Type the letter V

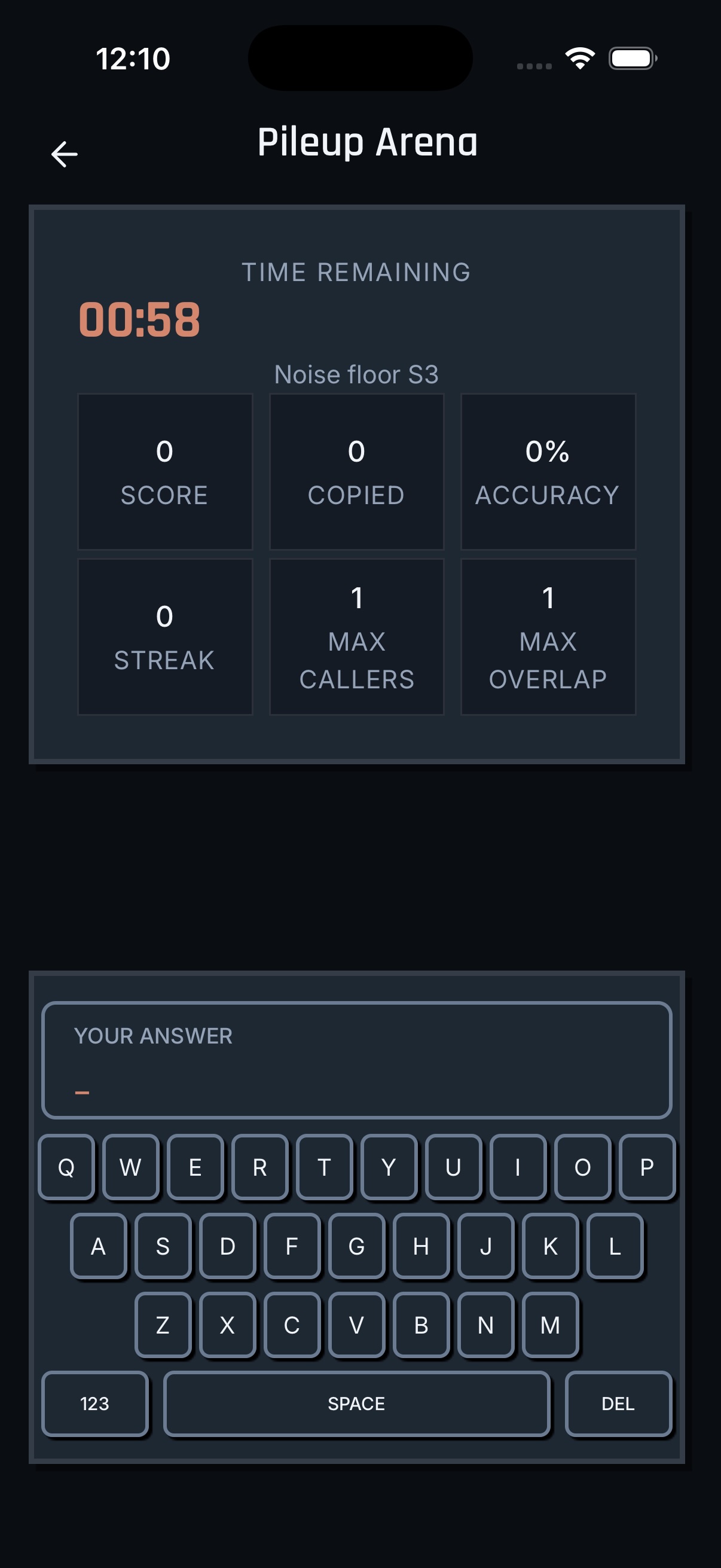356,1325
